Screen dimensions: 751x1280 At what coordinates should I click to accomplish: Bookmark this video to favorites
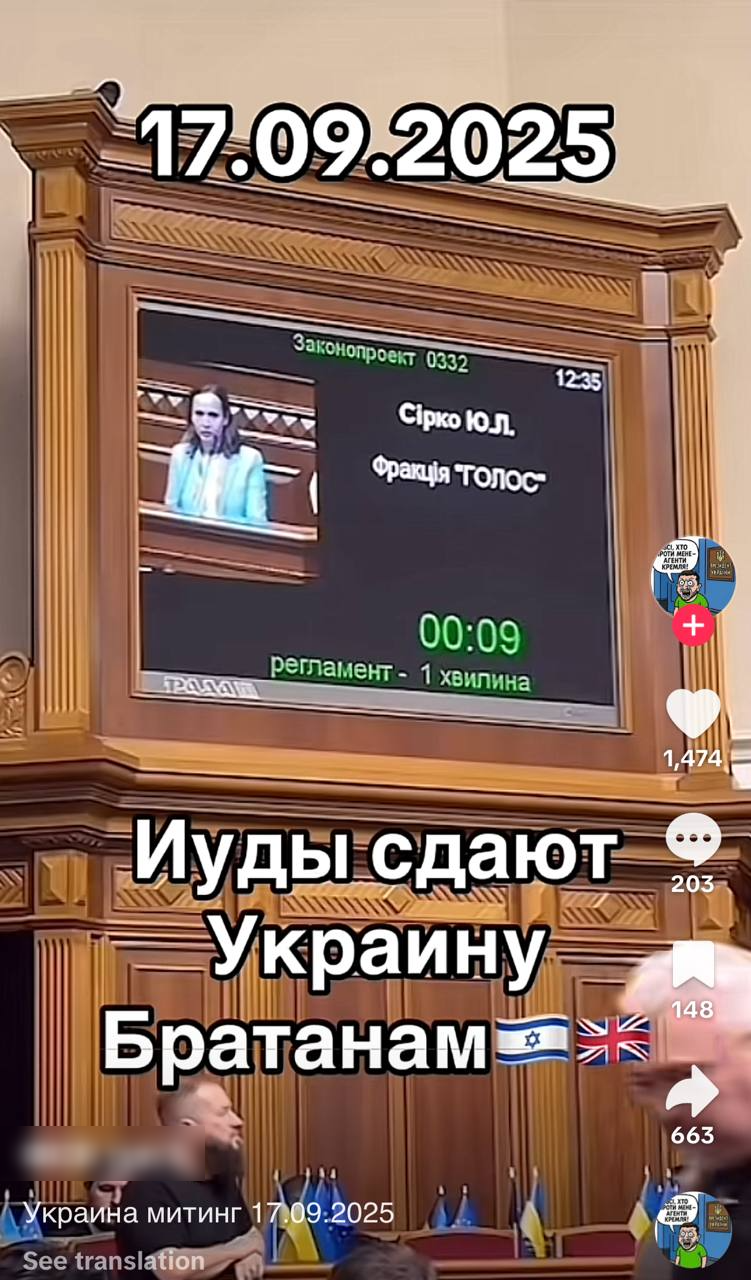click(693, 965)
